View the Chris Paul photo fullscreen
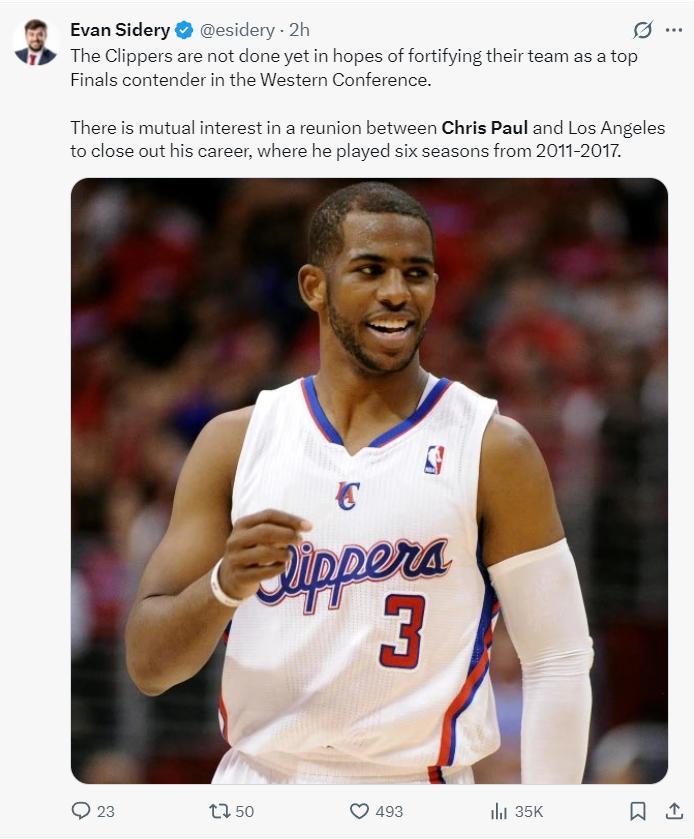This screenshot has height=839, width=694. [369, 480]
